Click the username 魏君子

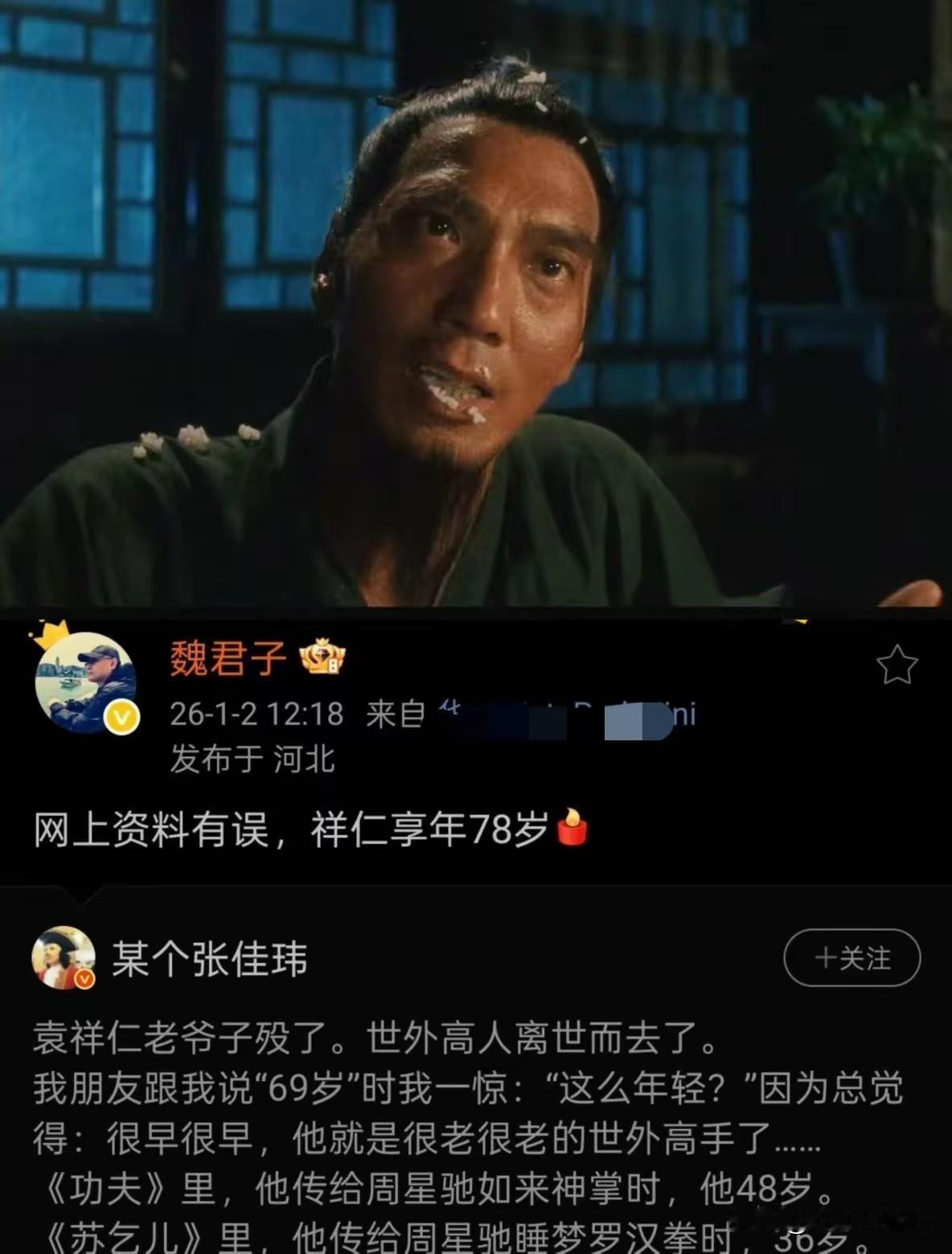coord(227,659)
